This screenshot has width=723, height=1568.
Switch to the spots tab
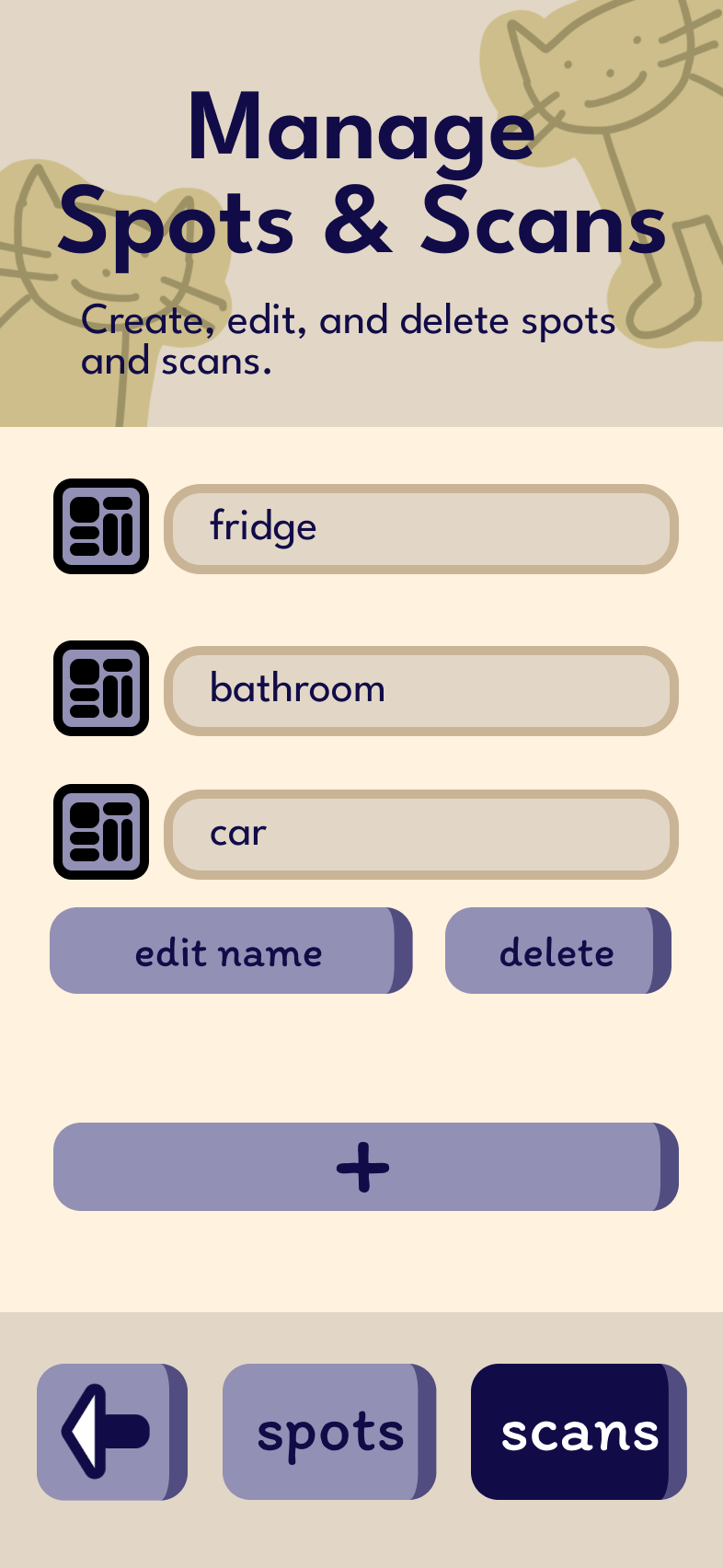pos(329,1432)
